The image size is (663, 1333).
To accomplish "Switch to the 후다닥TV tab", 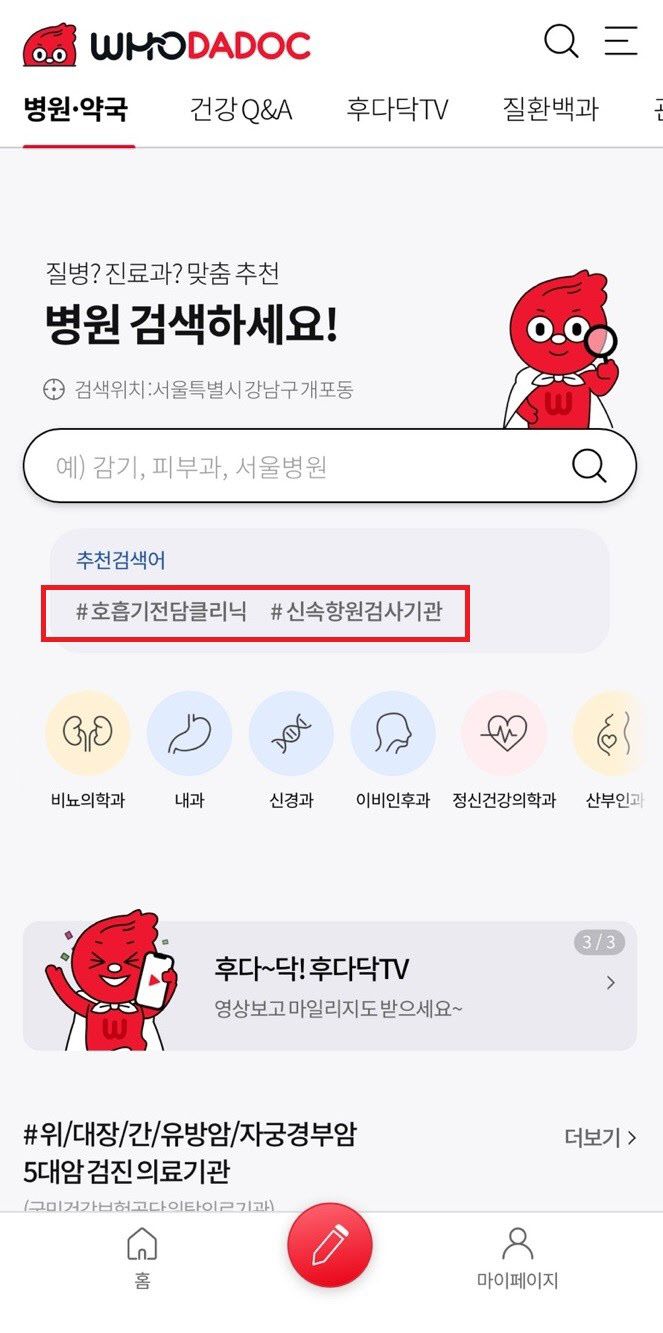I will coord(397,109).
